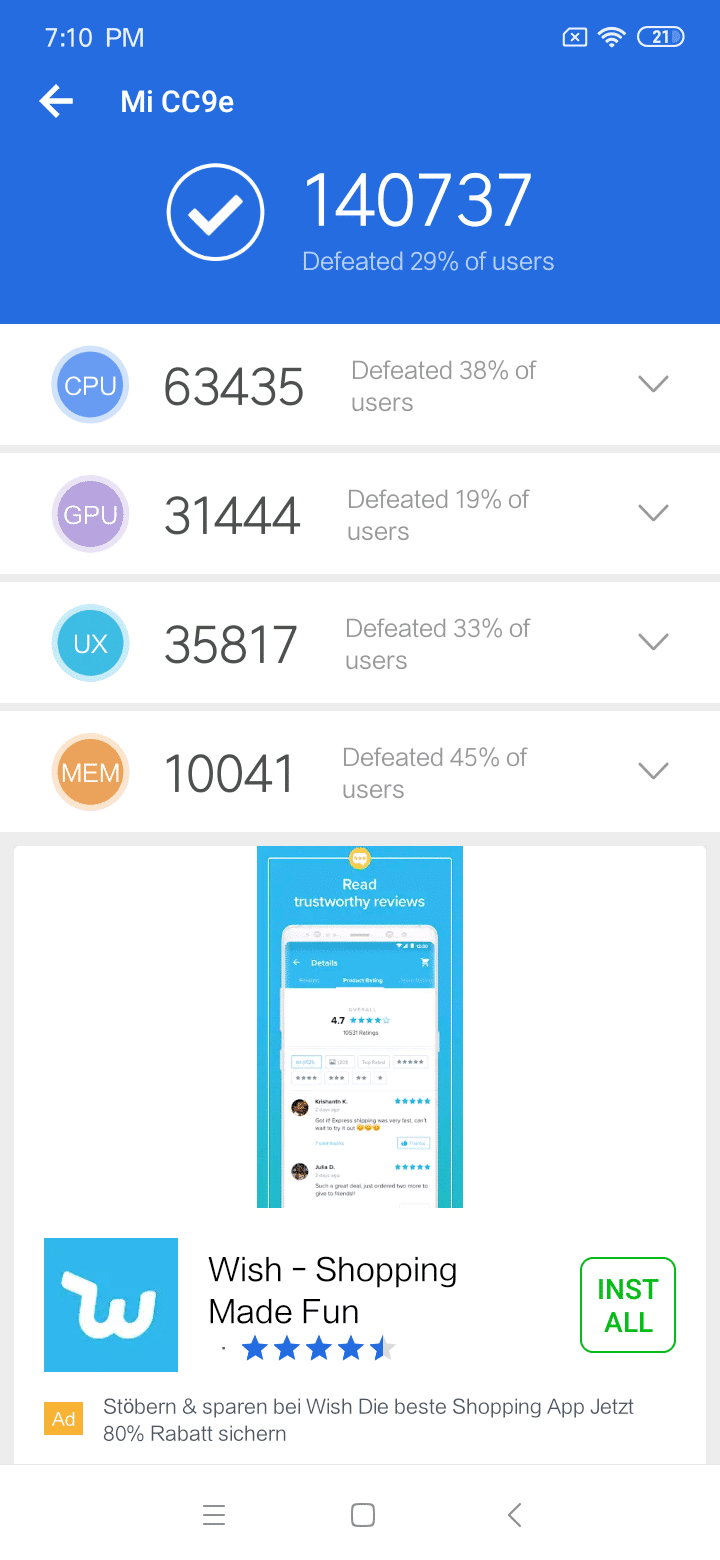Open recent apps from navigation bar
Image resolution: width=720 pixels, height=1560 pixels.
coord(214,1515)
